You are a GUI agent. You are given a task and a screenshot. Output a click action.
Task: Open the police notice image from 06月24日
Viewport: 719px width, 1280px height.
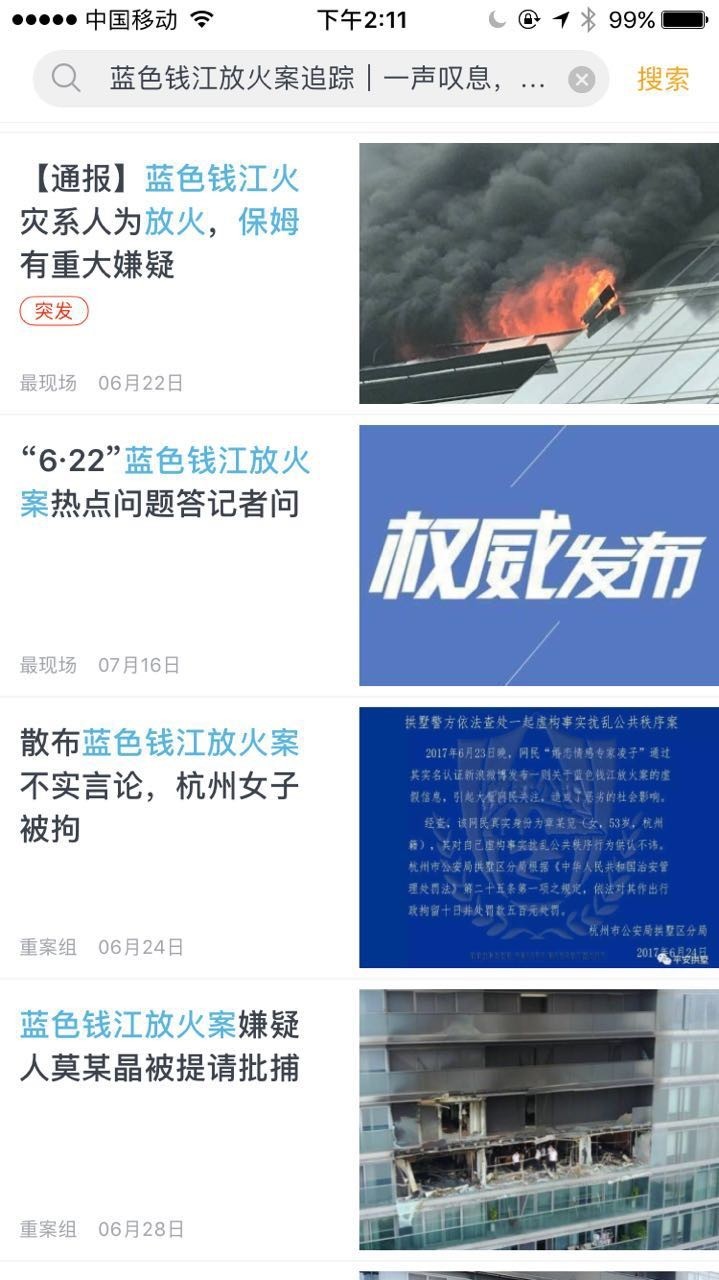539,837
